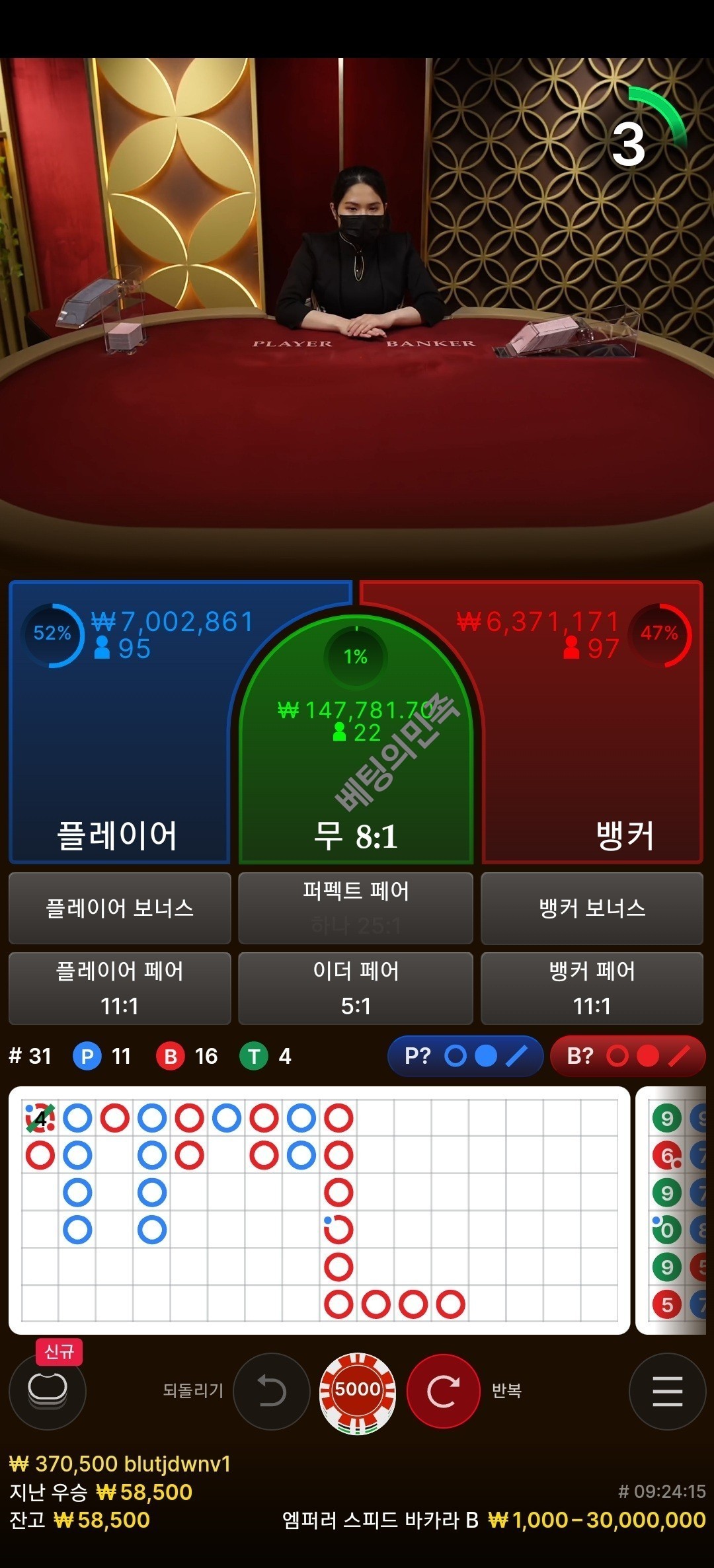Show the P? player prediction on the roadmap

(x=465, y=1056)
